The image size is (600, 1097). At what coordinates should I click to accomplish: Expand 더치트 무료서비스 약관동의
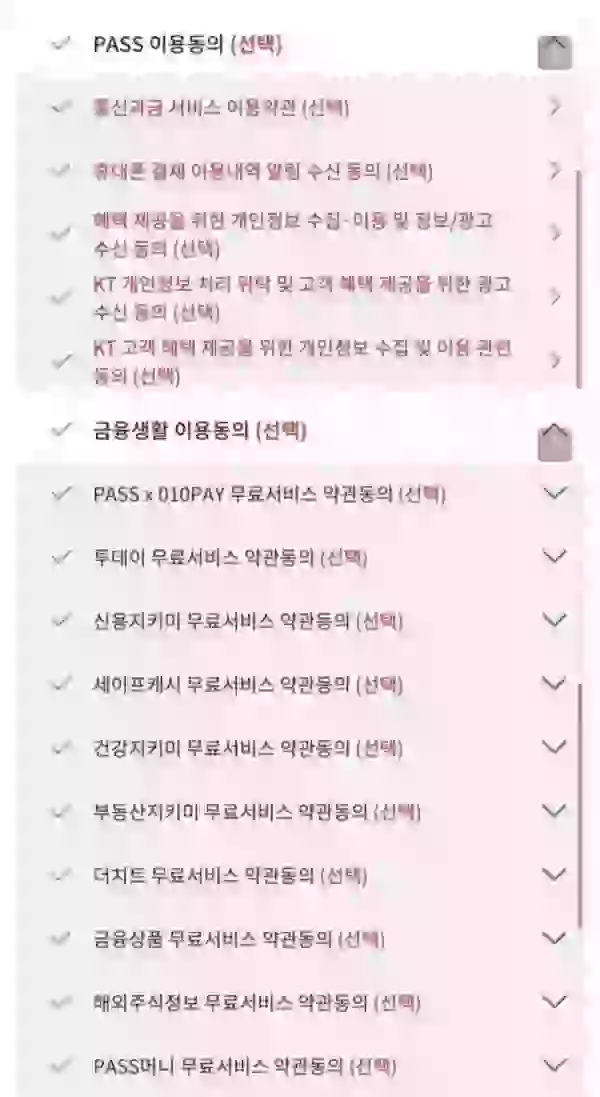click(x=553, y=874)
